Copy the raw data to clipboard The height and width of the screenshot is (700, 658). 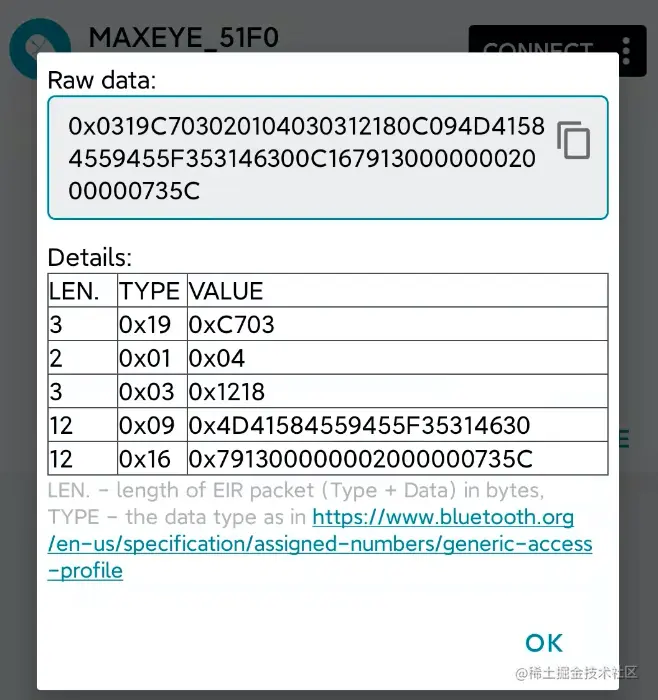[x=573, y=141]
